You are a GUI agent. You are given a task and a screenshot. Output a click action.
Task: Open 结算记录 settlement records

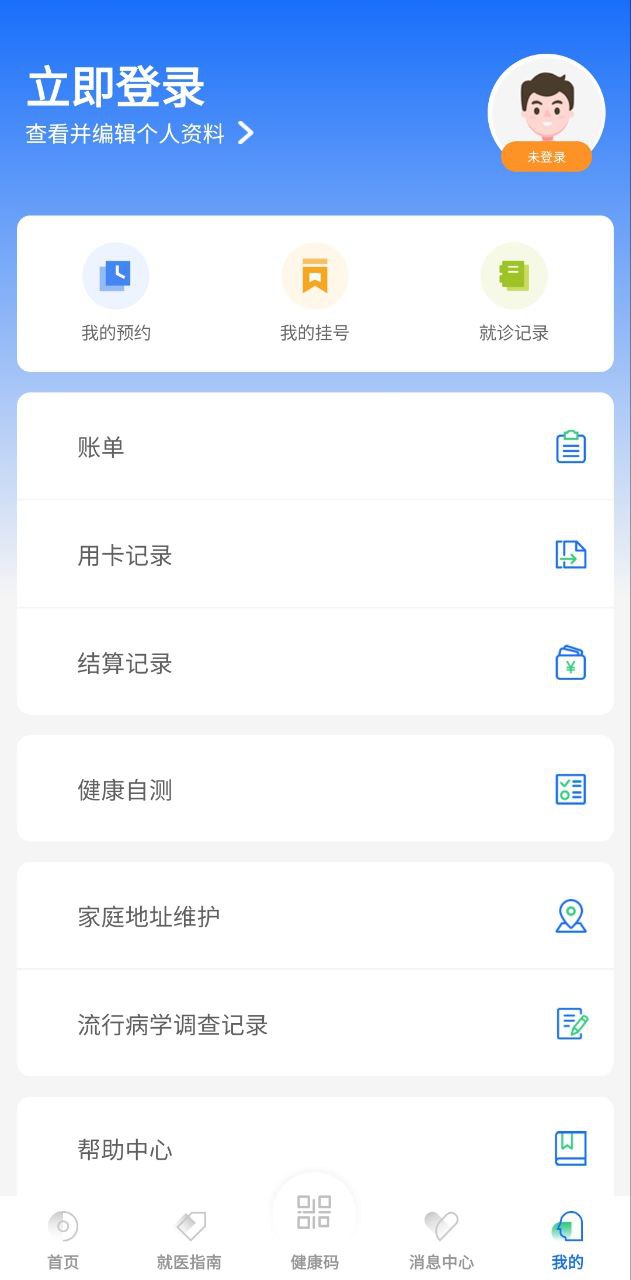tap(315, 663)
